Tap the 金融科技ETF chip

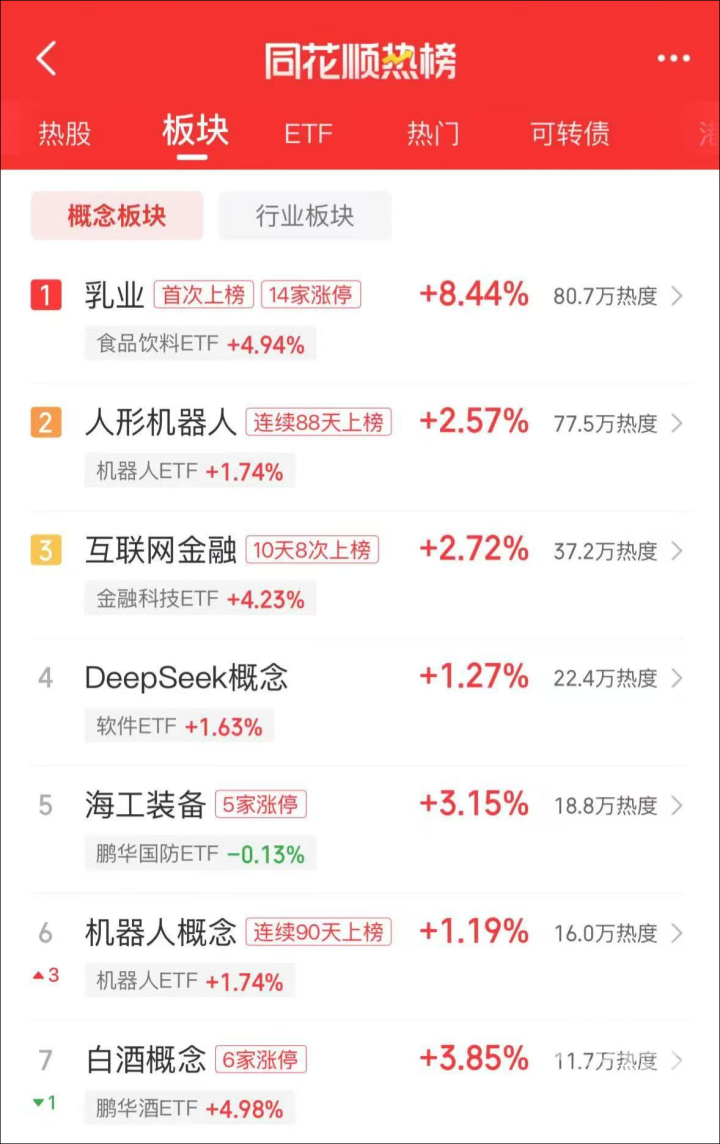pos(200,600)
